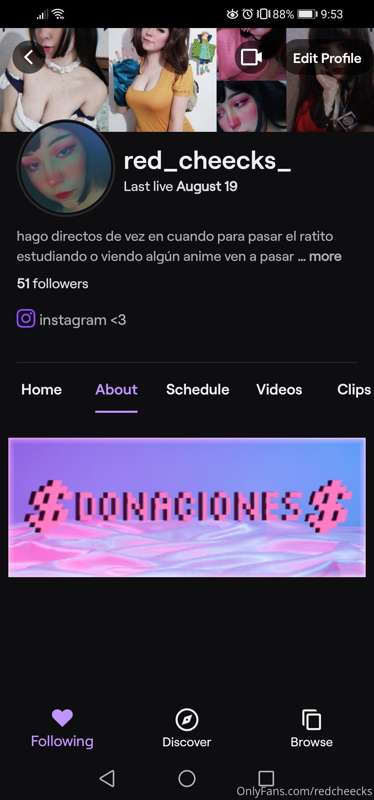Select the About tab
374x800 pixels.
point(116,389)
